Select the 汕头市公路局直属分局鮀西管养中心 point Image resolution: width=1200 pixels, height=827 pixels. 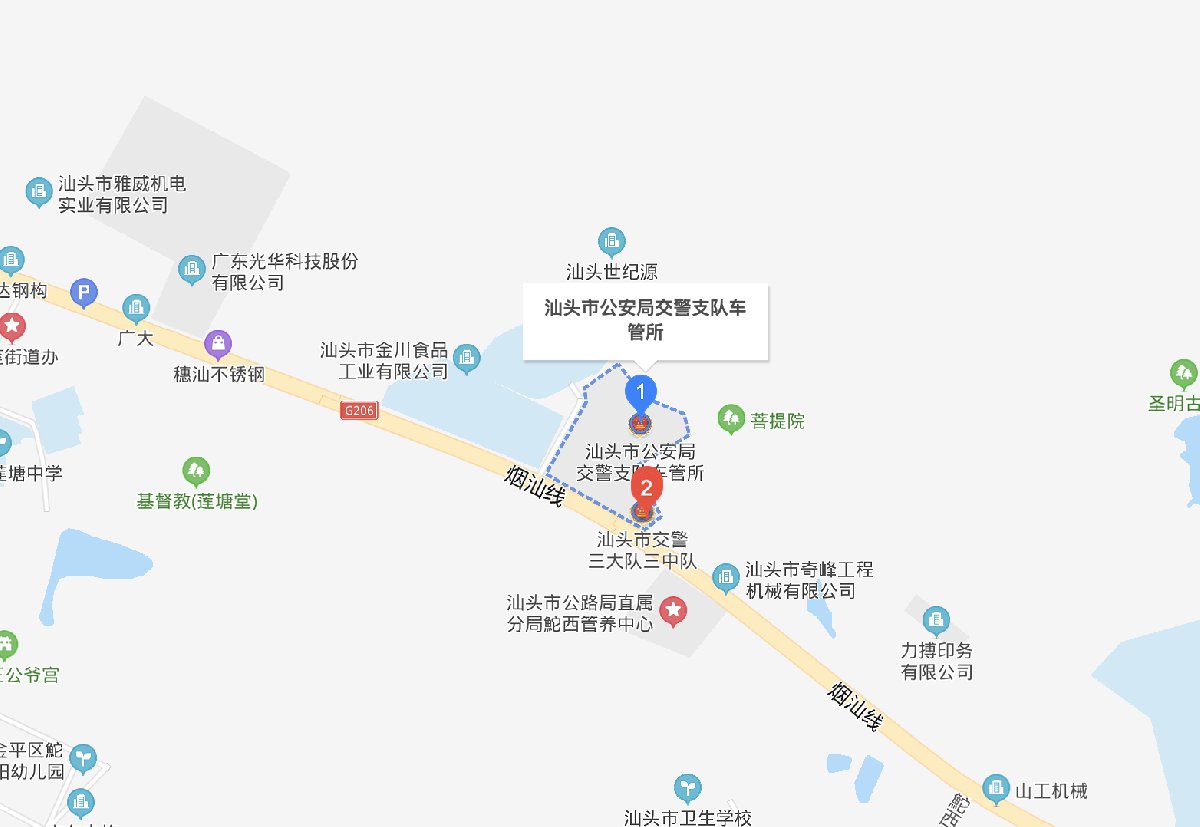pyautogui.click(x=675, y=610)
